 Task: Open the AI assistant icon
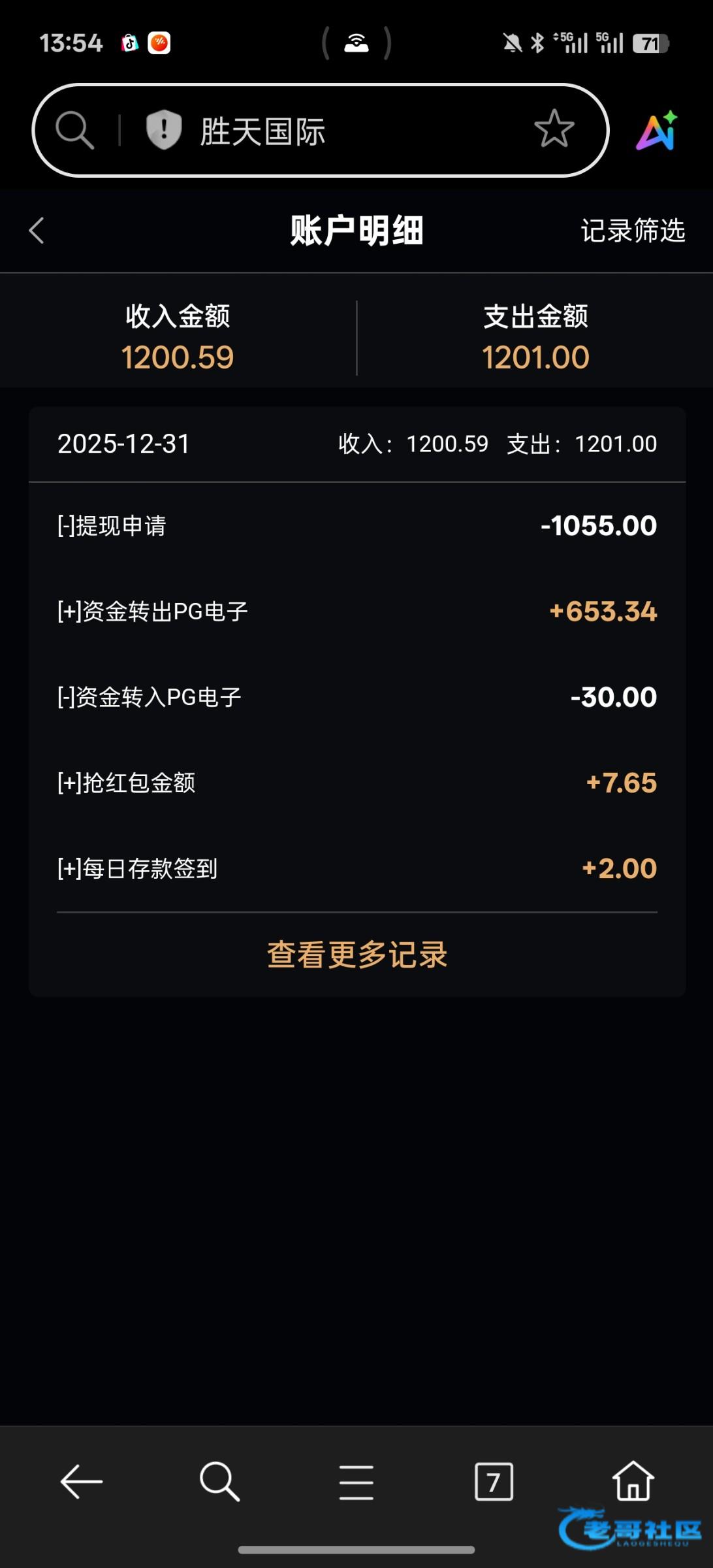(x=657, y=131)
